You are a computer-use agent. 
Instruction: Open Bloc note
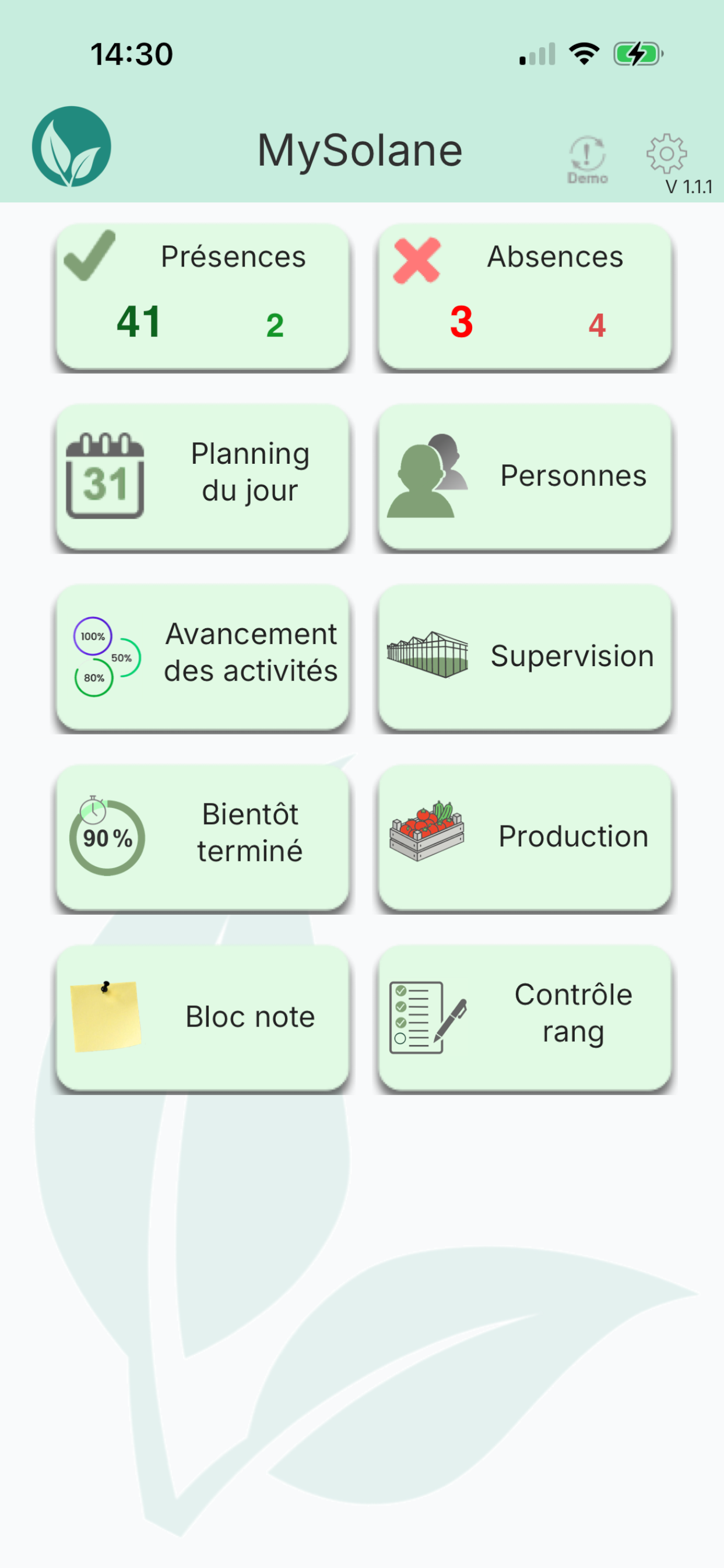tap(203, 1018)
